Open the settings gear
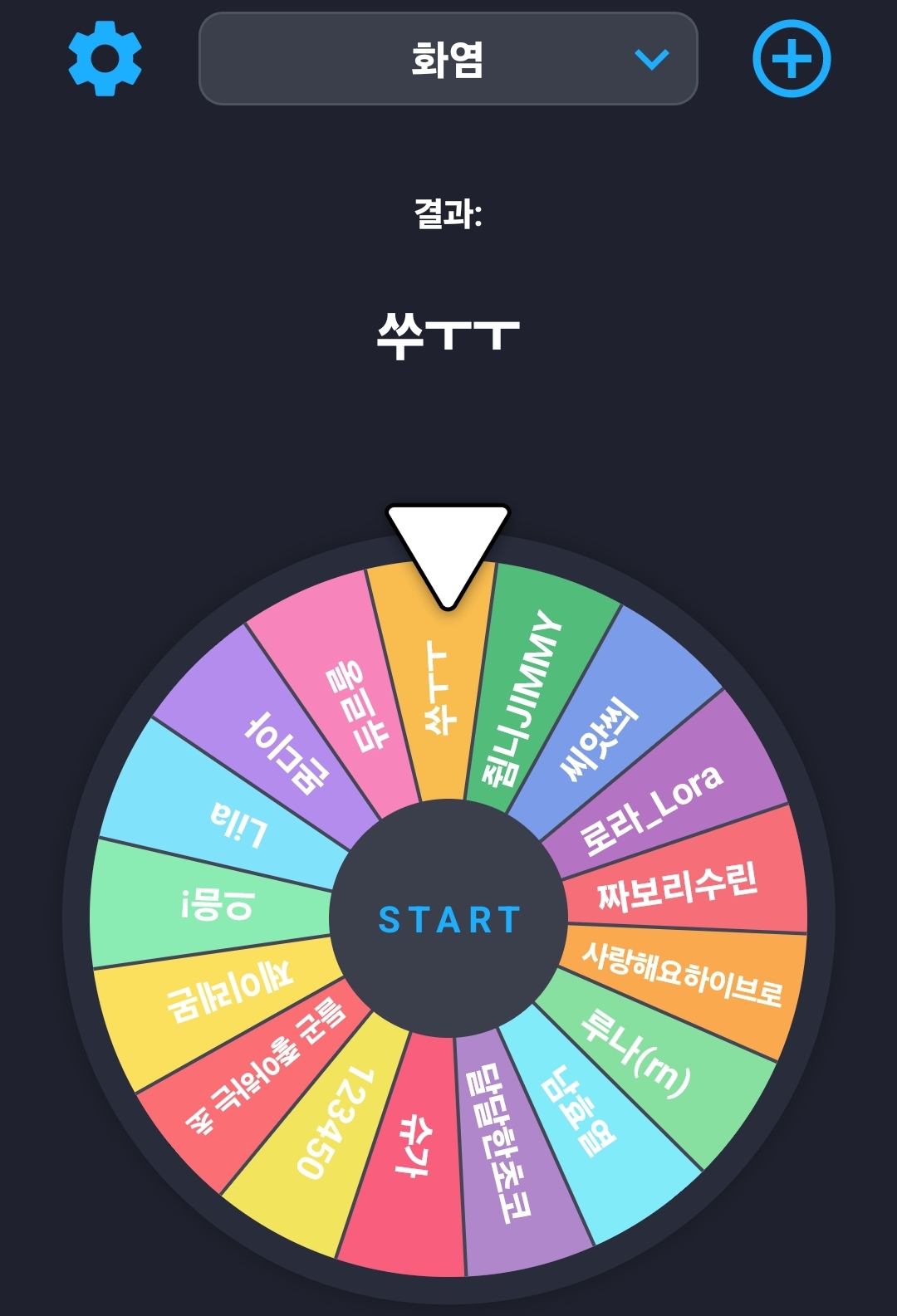897x1316 pixels. (x=105, y=59)
